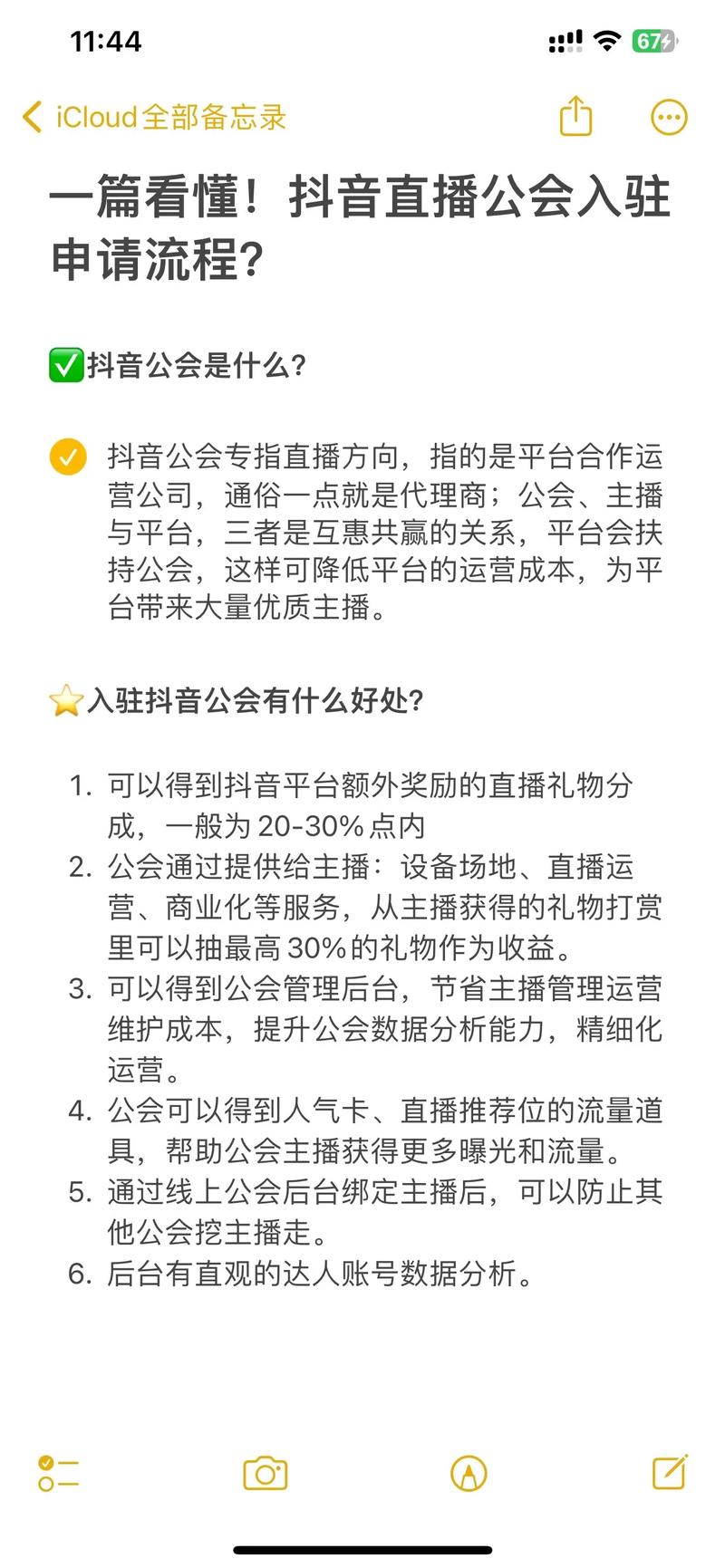Insert a checklist from the bottom toolbar
Screen dimensions: 725x1568
pyautogui.click(x=58, y=1474)
